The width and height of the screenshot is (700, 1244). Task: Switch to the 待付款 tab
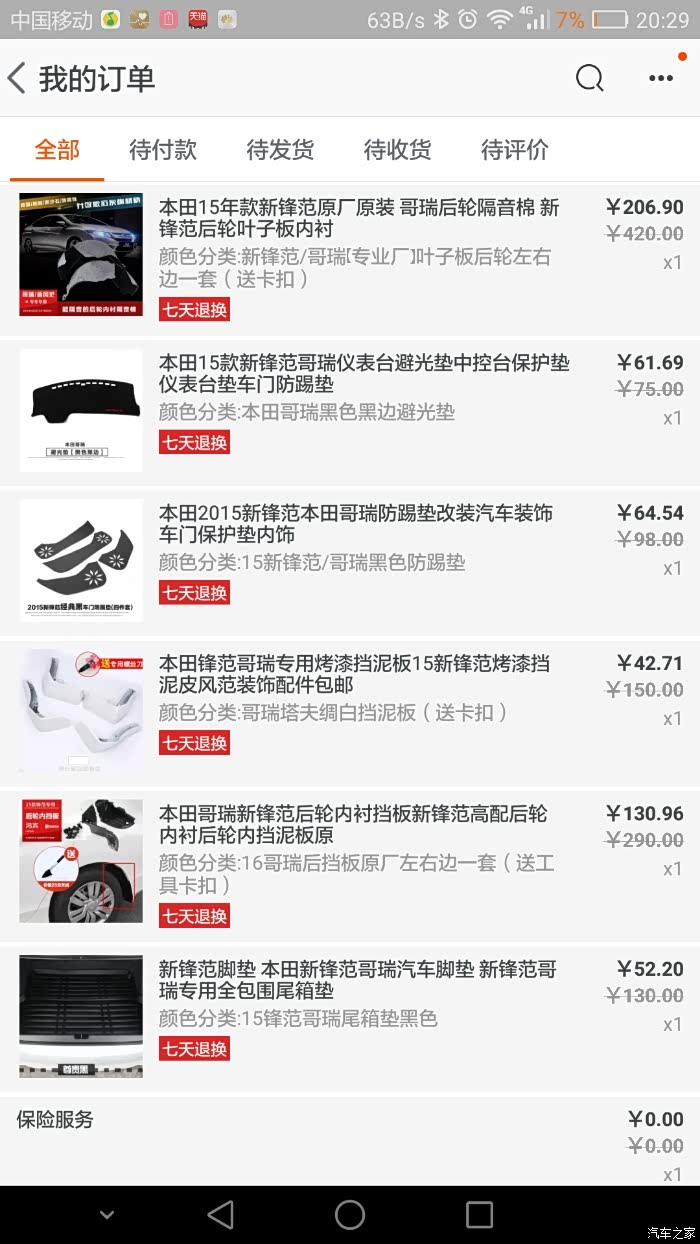tap(163, 150)
